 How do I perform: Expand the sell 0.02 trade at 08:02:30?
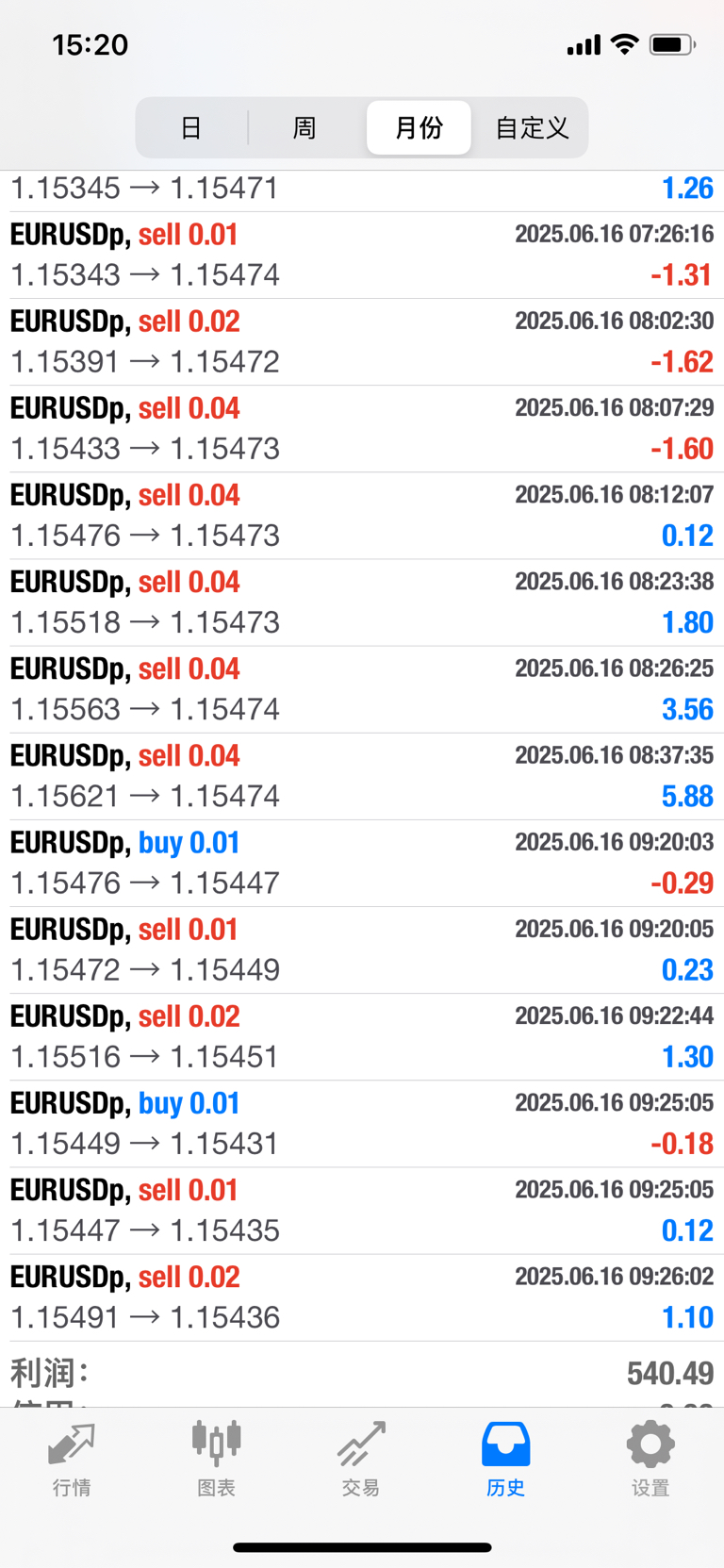click(x=362, y=342)
